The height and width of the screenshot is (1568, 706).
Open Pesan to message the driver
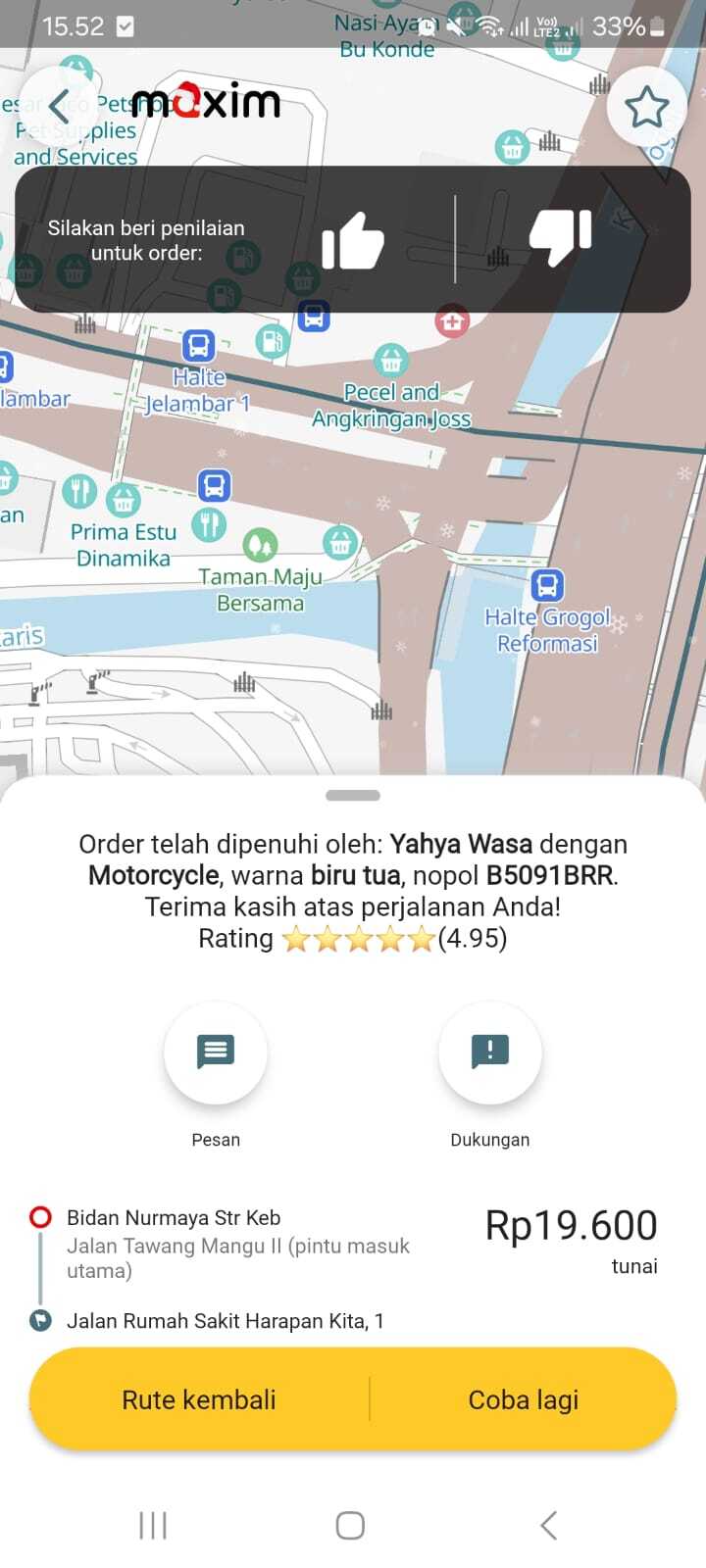click(x=216, y=1053)
